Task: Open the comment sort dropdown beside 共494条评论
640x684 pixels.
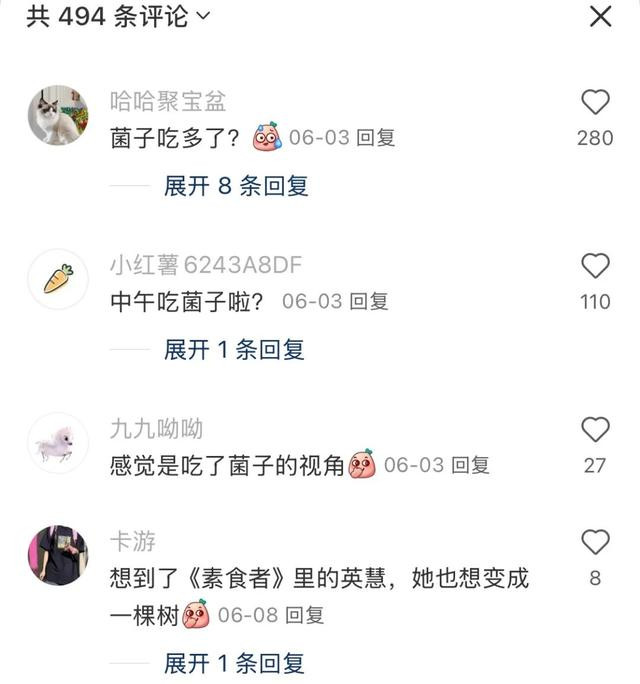Action: coord(203,17)
